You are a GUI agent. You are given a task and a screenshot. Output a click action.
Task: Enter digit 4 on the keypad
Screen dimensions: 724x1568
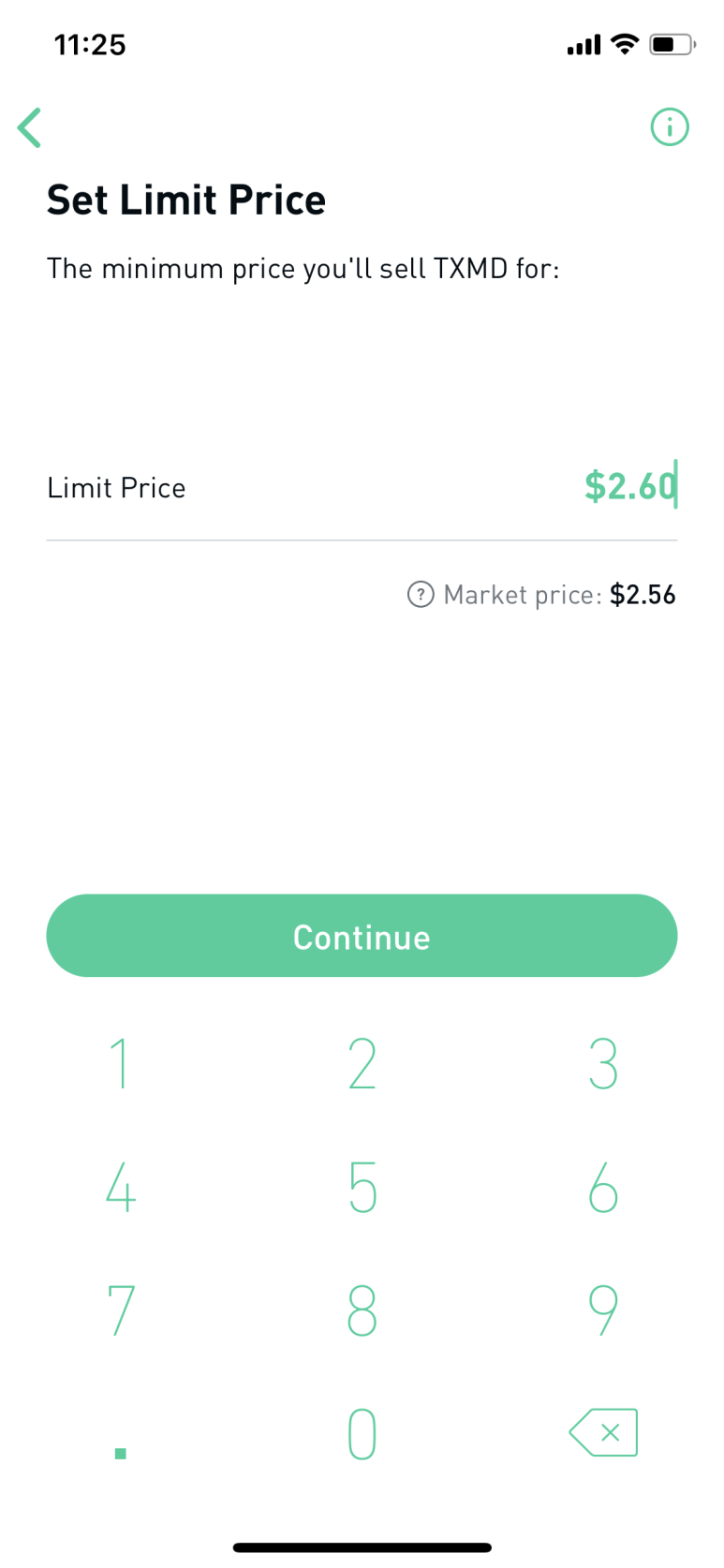pos(120,1187)
